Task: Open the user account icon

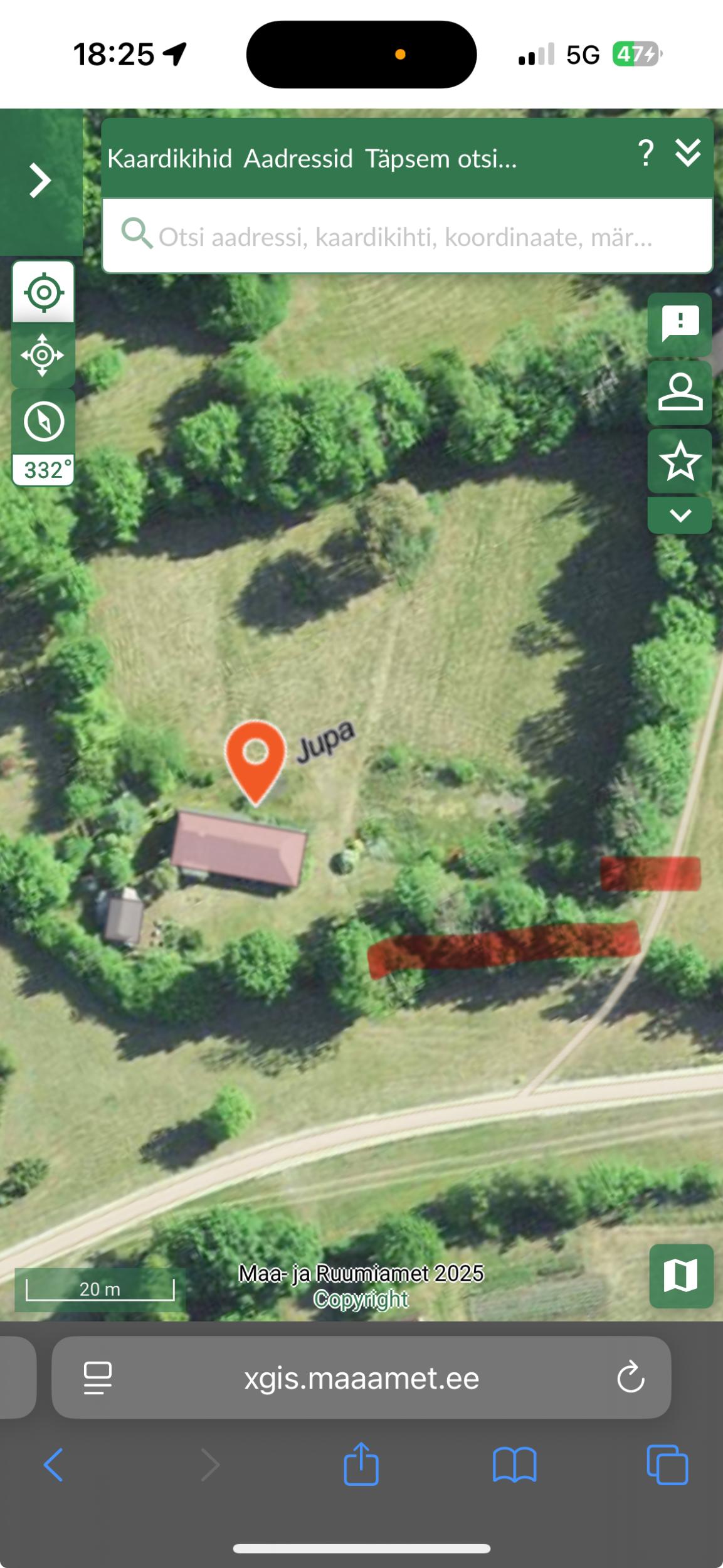Action: pyautogui.click(x=680, y=393)
